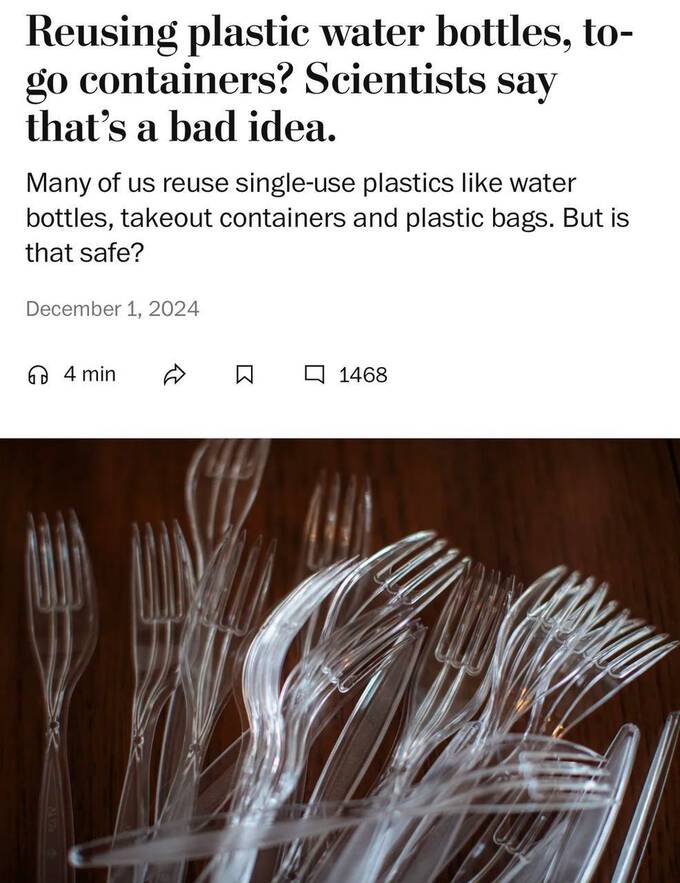Bookmark this article
The width and height of the screenshot is (680, 883).
[x=243, y=376]
